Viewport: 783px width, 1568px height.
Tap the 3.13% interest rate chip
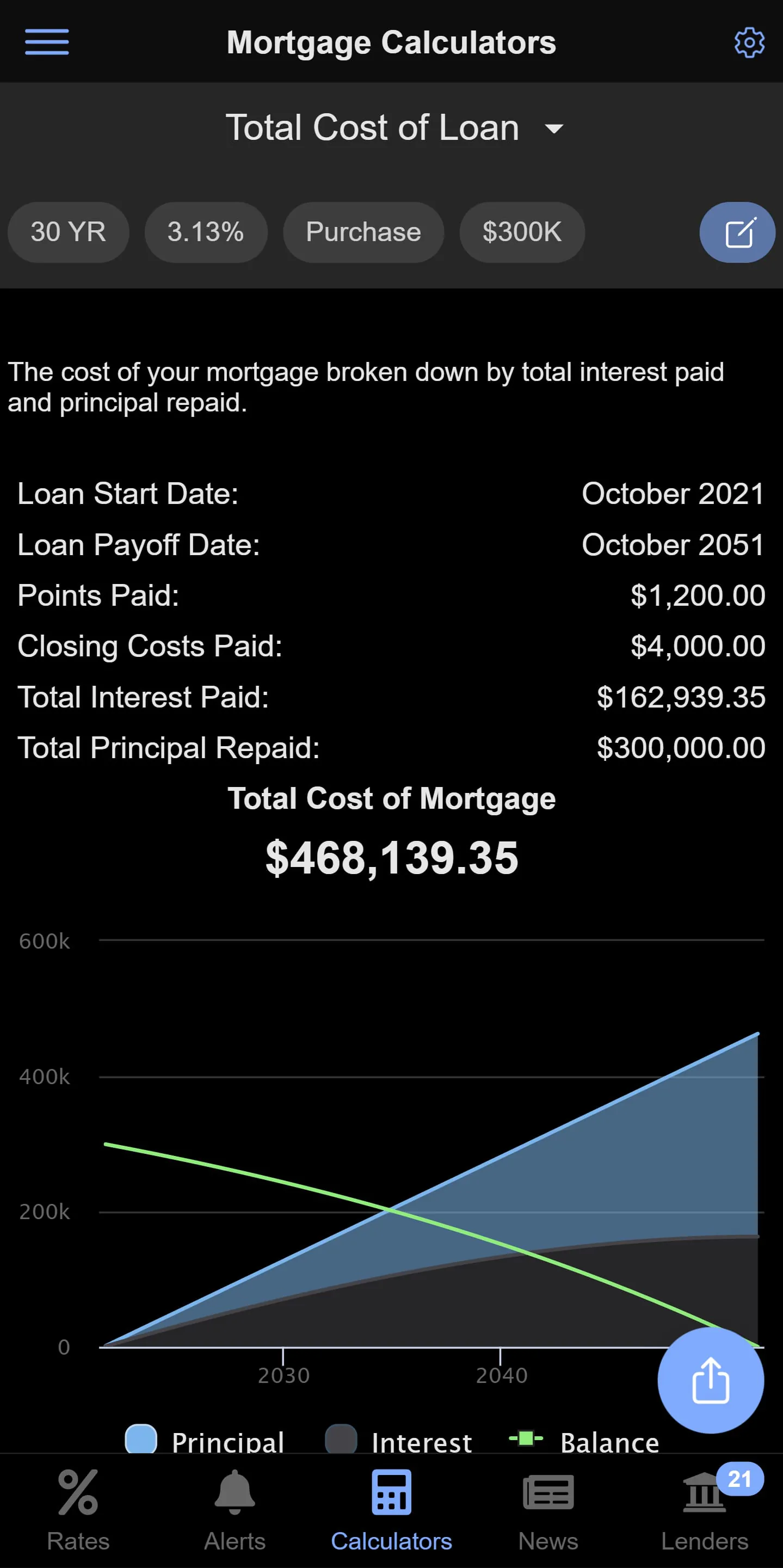206,232
